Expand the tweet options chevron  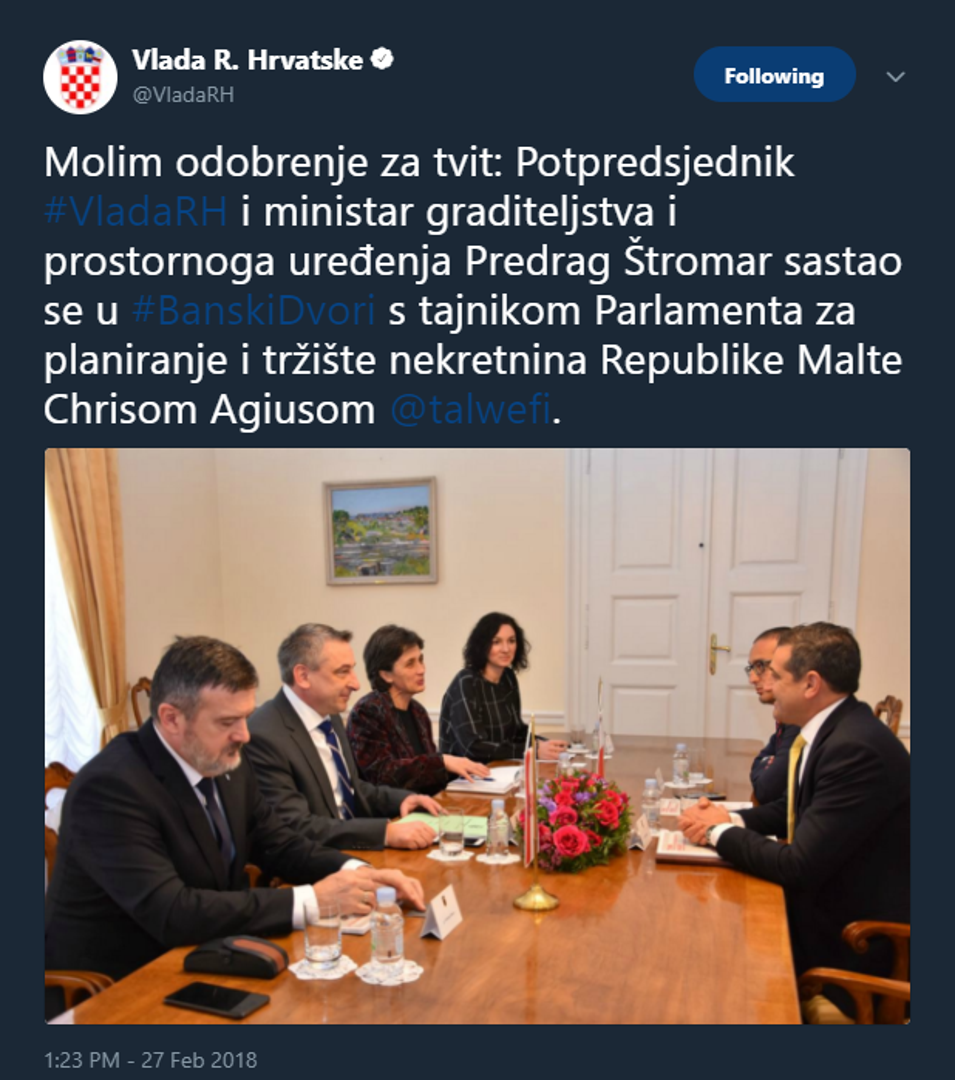point(895,77)
